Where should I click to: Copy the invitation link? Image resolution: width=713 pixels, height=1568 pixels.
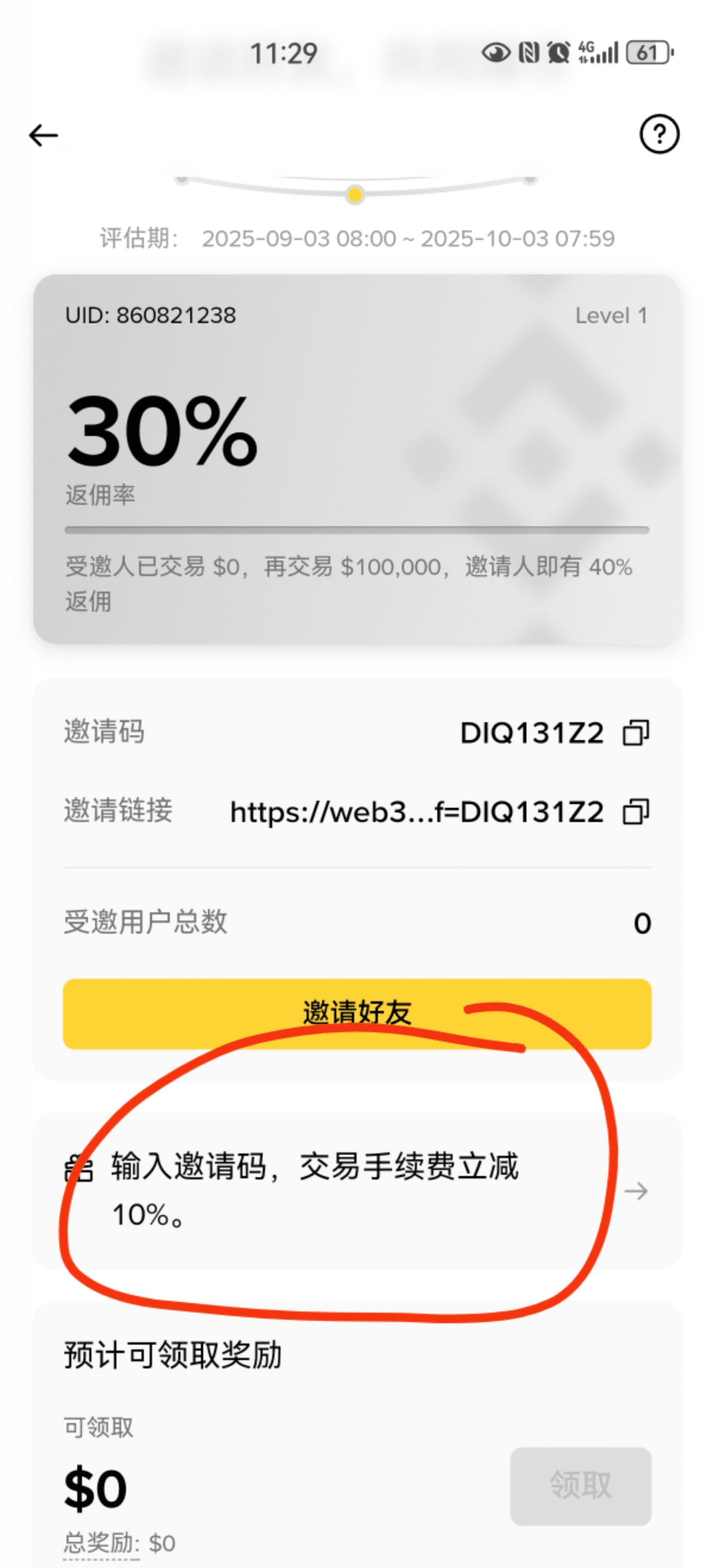(636, 811)
